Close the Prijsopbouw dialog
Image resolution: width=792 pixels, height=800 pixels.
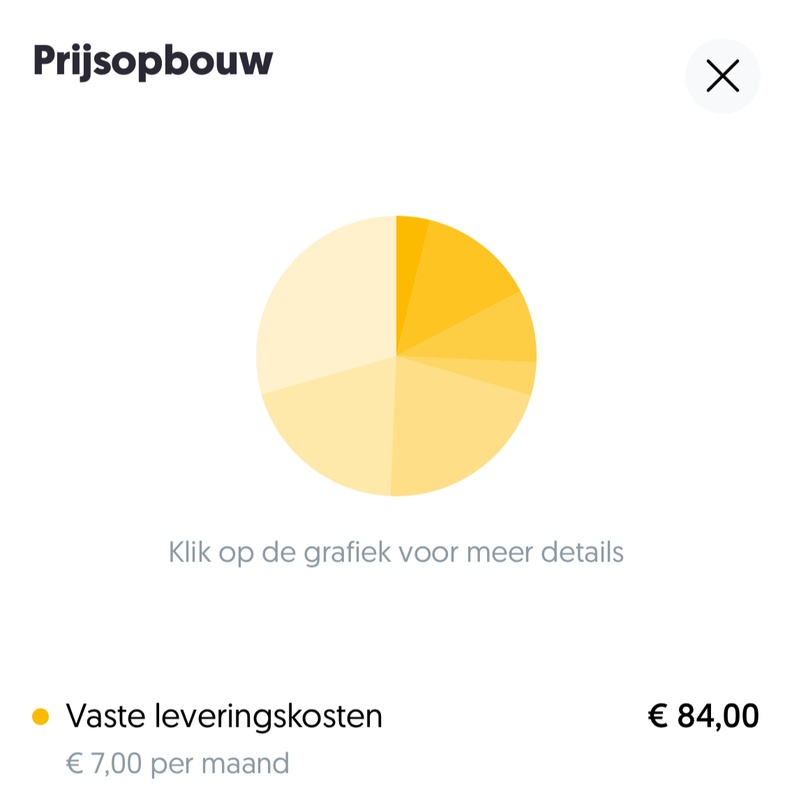pyautogui.click(x=722, y=76)
